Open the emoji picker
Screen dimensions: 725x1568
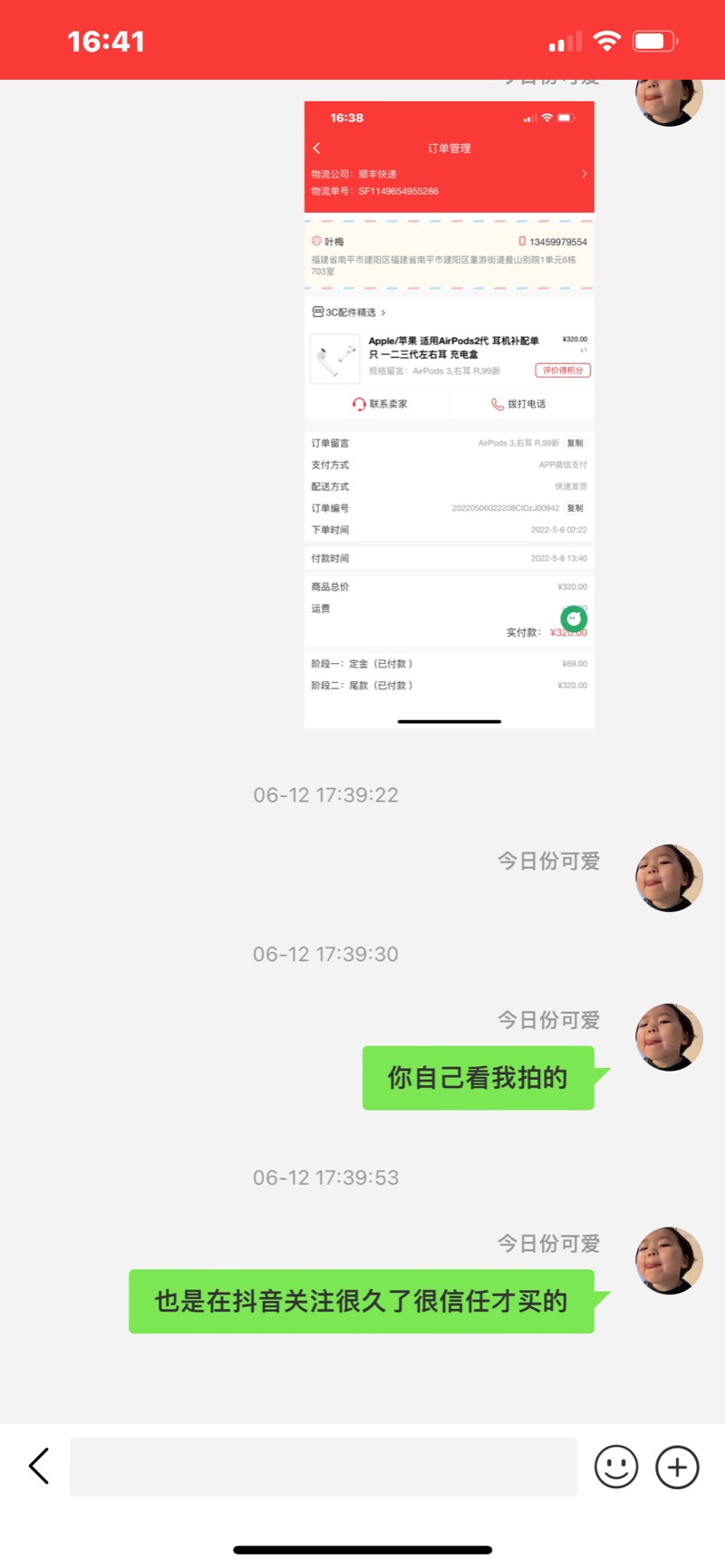(616, 1467)
